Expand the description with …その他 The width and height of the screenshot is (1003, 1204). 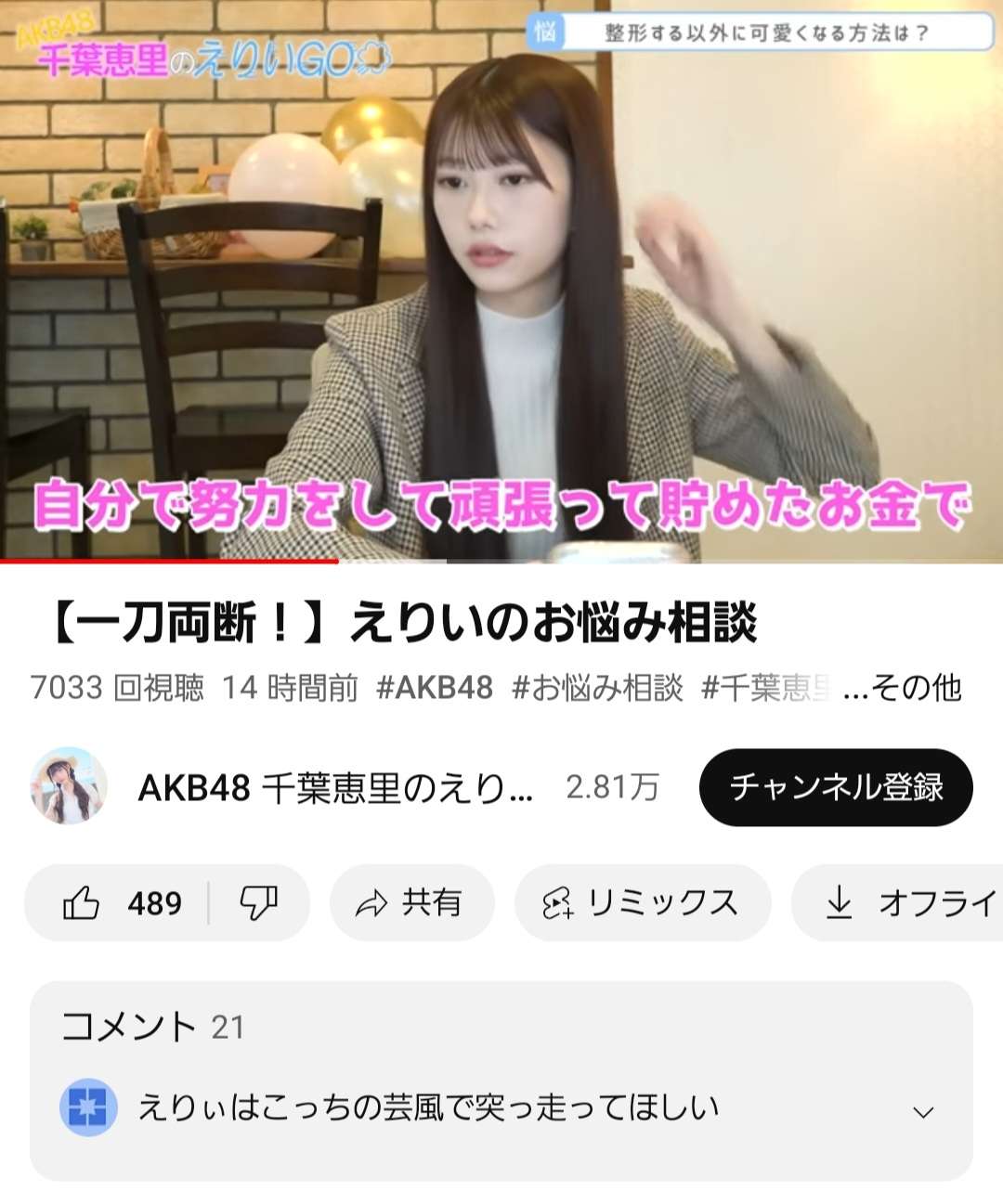point(902,688)
